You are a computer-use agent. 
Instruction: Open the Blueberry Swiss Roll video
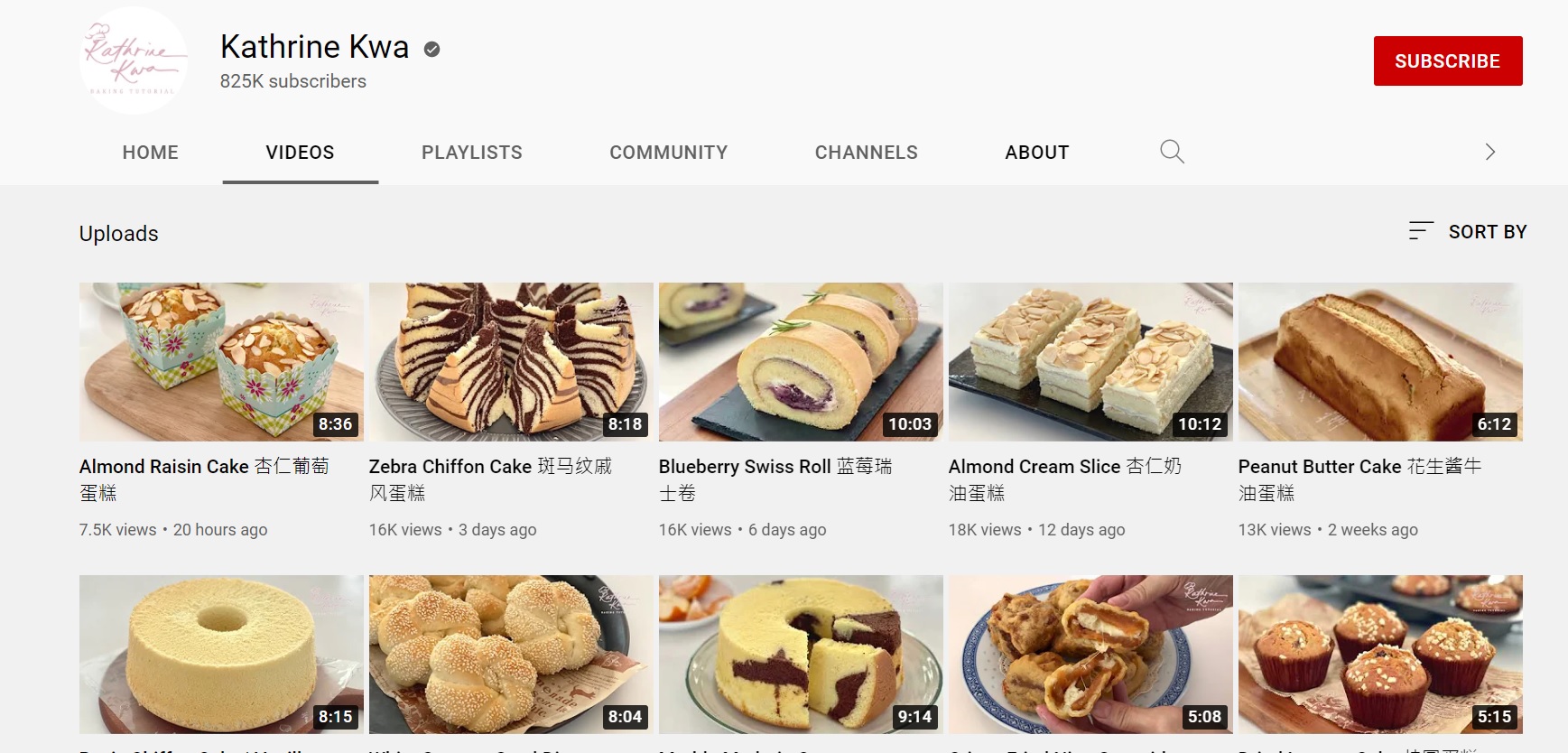[x=801, y=362]
